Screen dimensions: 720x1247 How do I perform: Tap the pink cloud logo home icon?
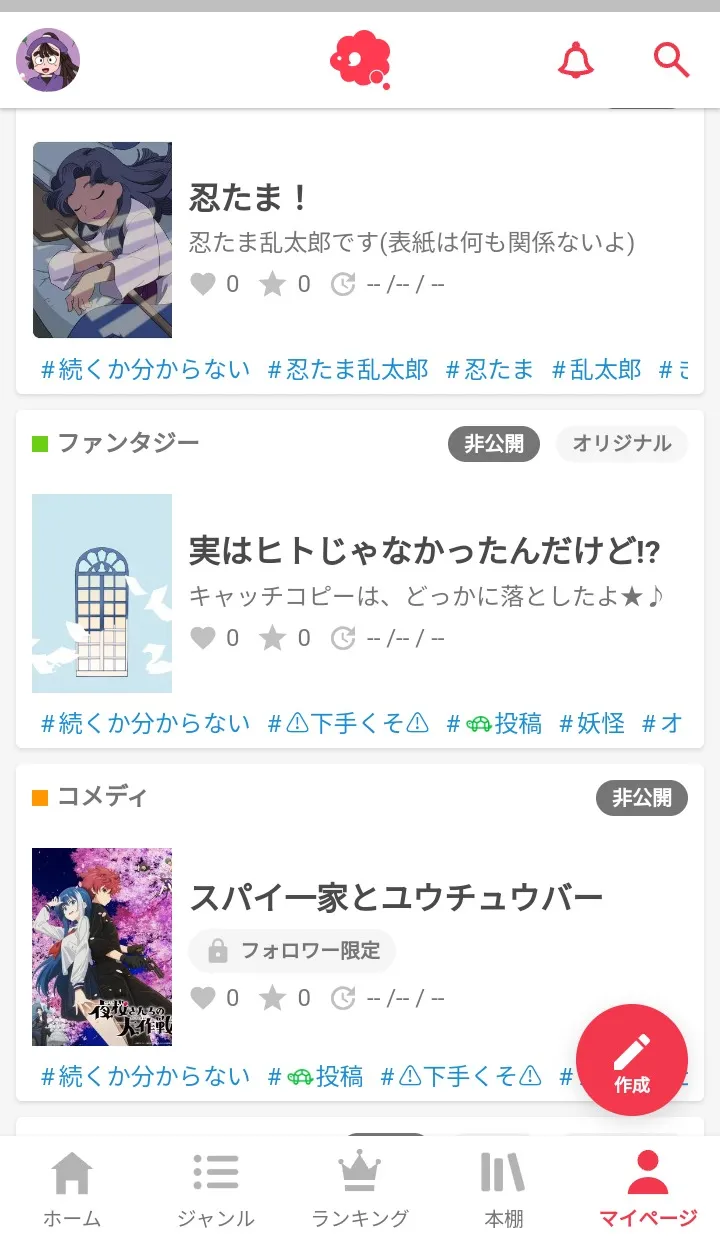coord(360,60)
